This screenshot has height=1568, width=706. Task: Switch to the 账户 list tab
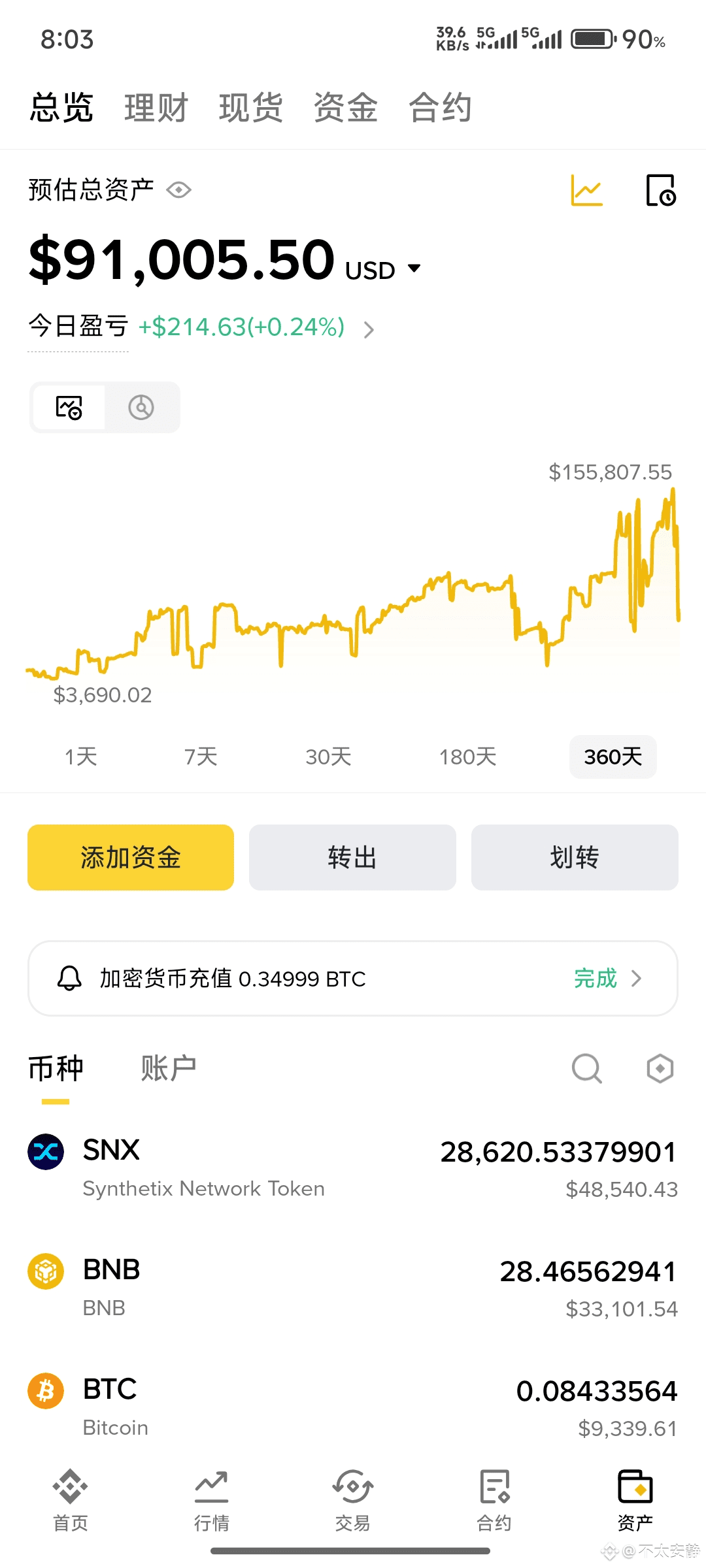point(168,1069)
